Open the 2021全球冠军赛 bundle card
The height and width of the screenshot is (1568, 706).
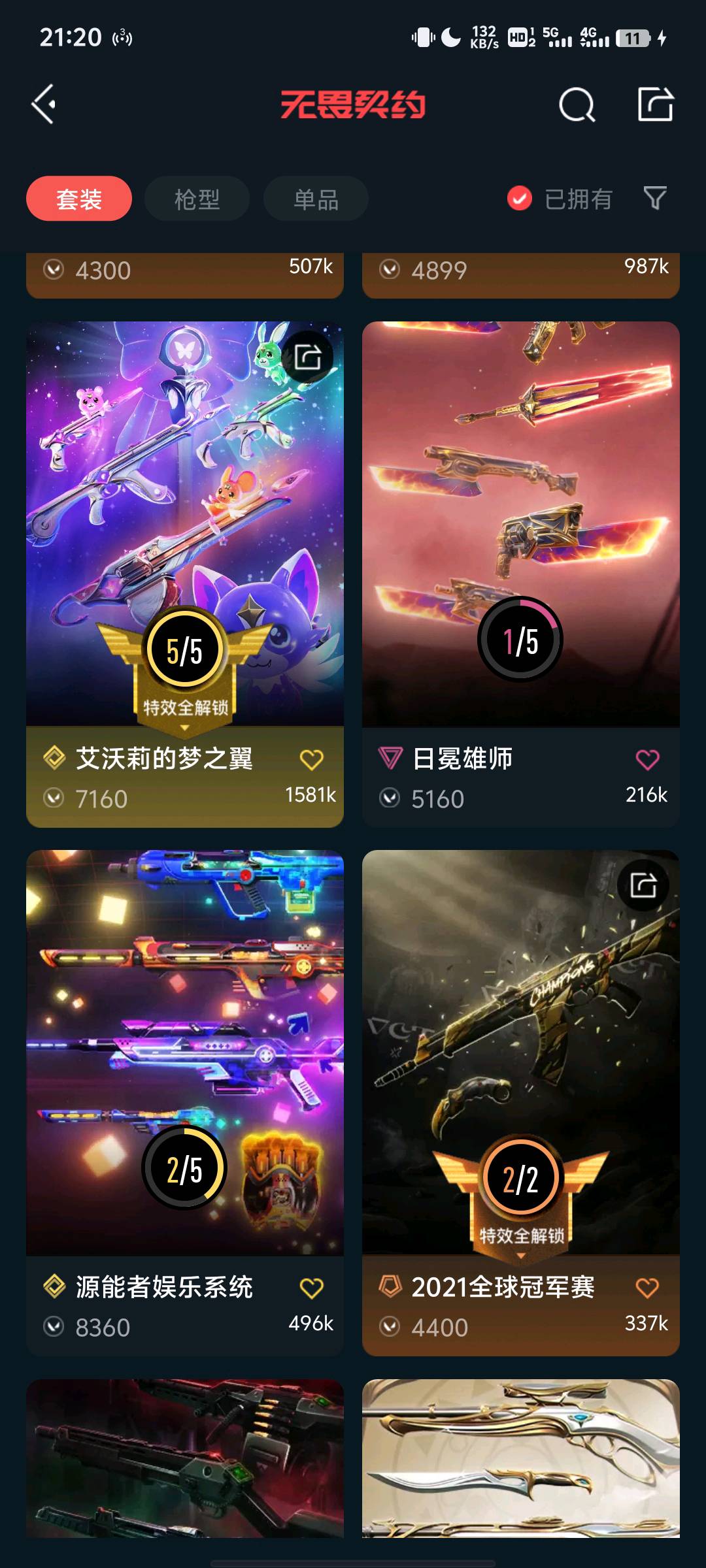tap(521, 1103)
